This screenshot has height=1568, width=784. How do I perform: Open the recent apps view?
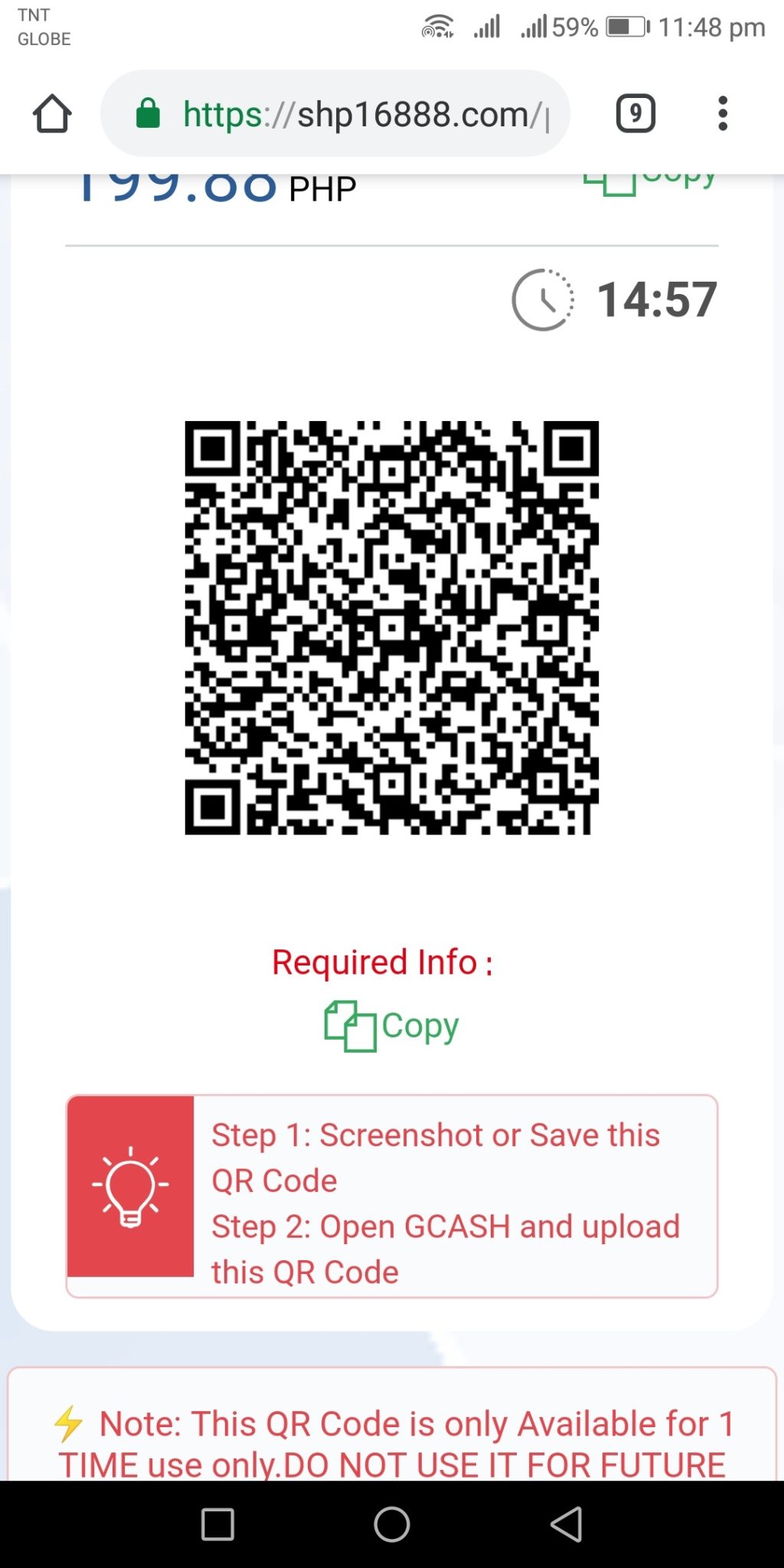(x=217, y=1524)
